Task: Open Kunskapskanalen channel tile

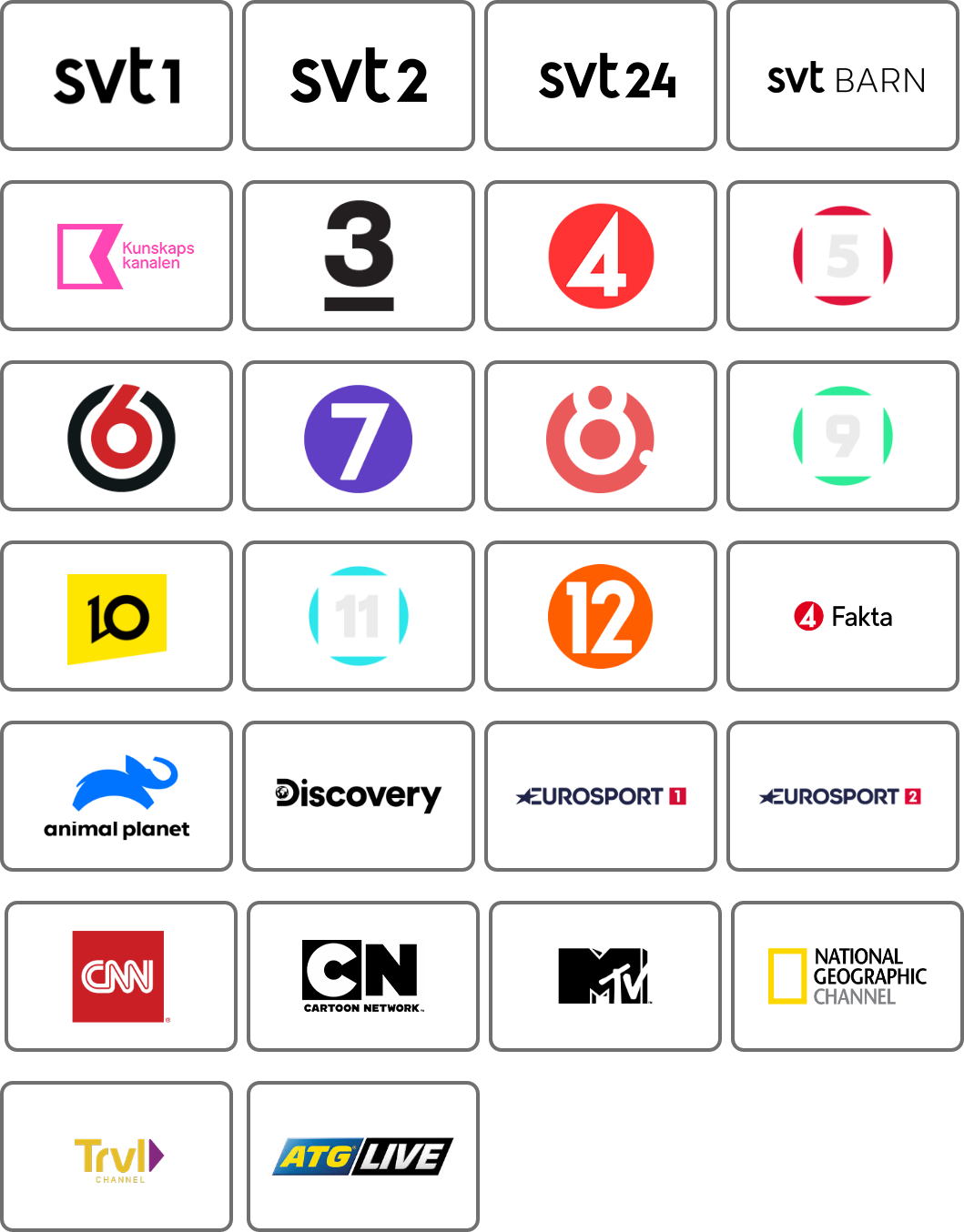Action: coord(117,256)
